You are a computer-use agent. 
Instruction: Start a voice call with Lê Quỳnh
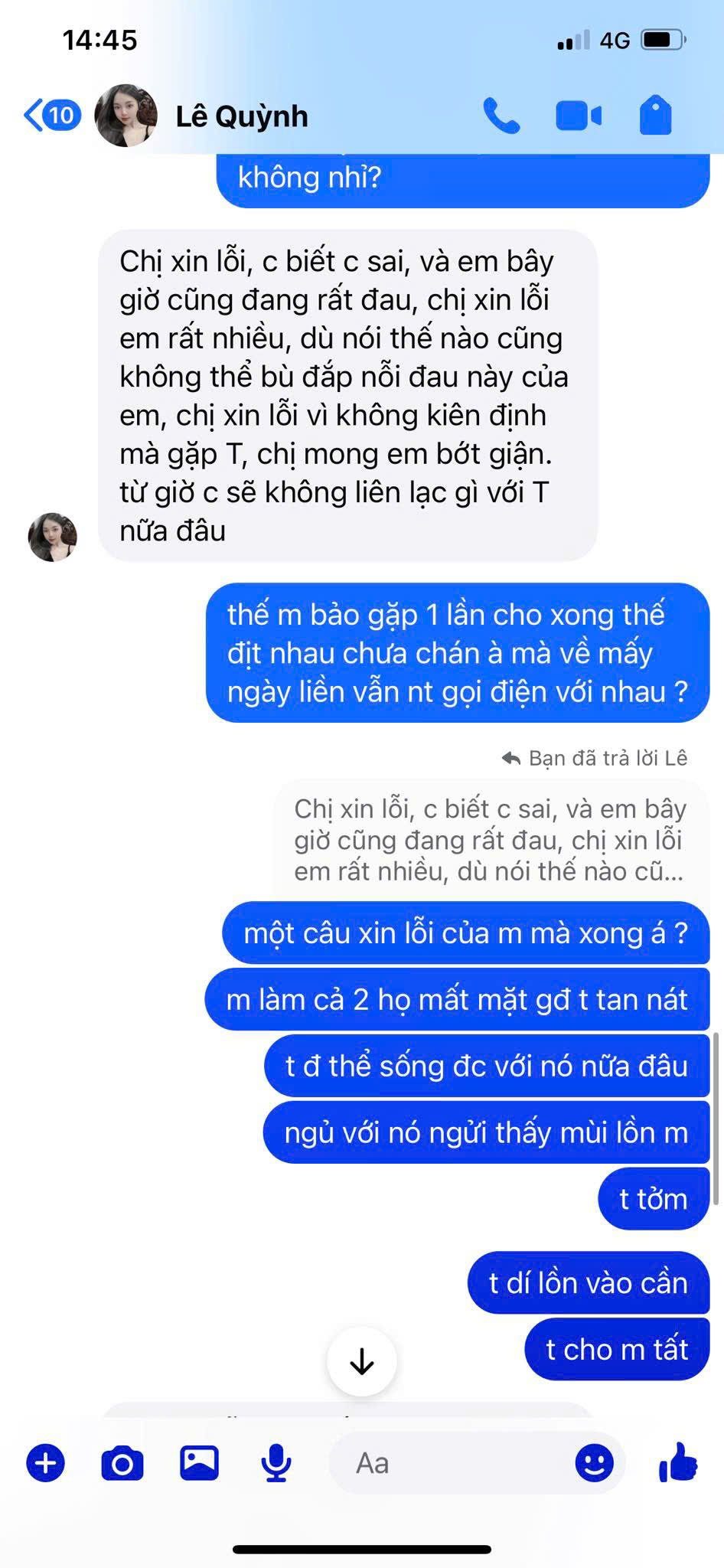502,116
